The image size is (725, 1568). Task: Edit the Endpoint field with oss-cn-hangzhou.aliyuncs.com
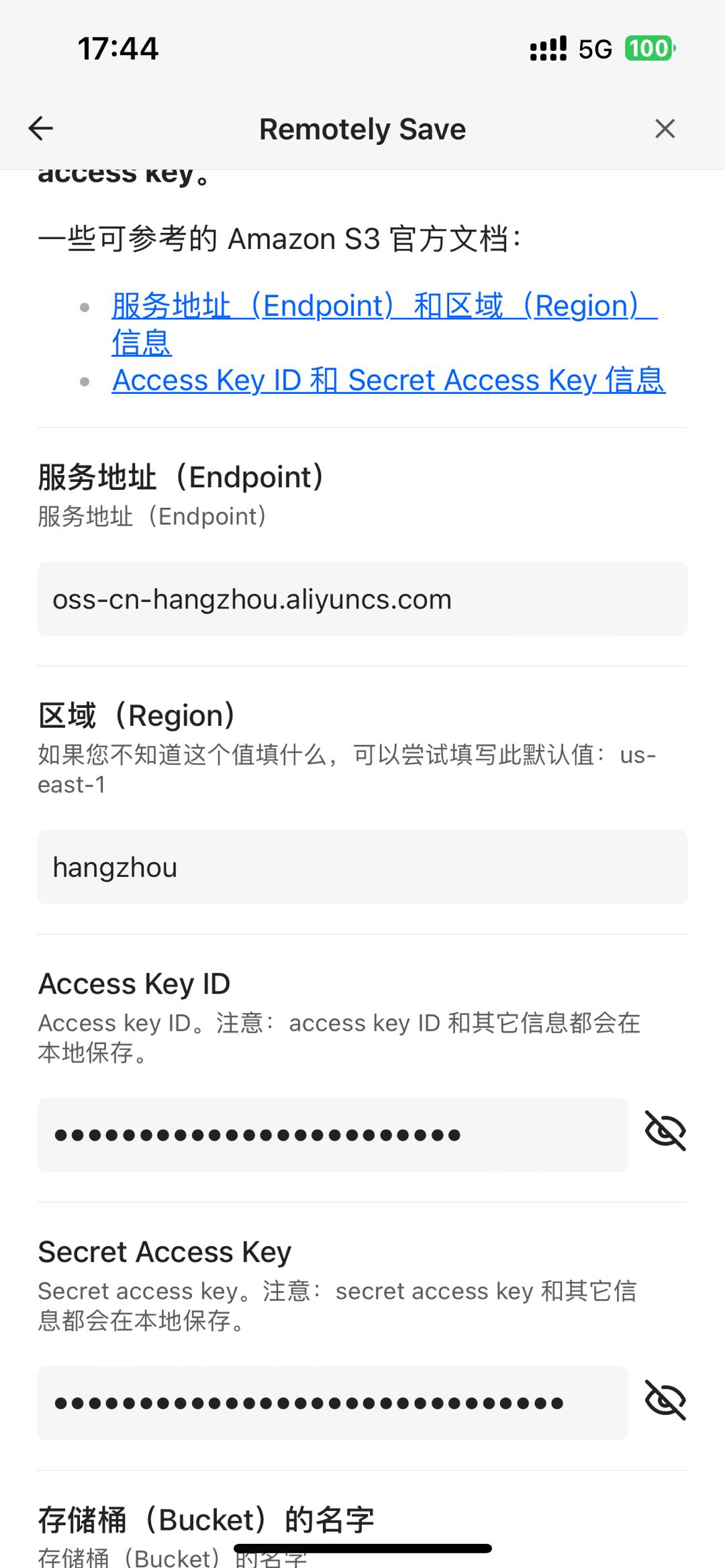coord(362,598)
